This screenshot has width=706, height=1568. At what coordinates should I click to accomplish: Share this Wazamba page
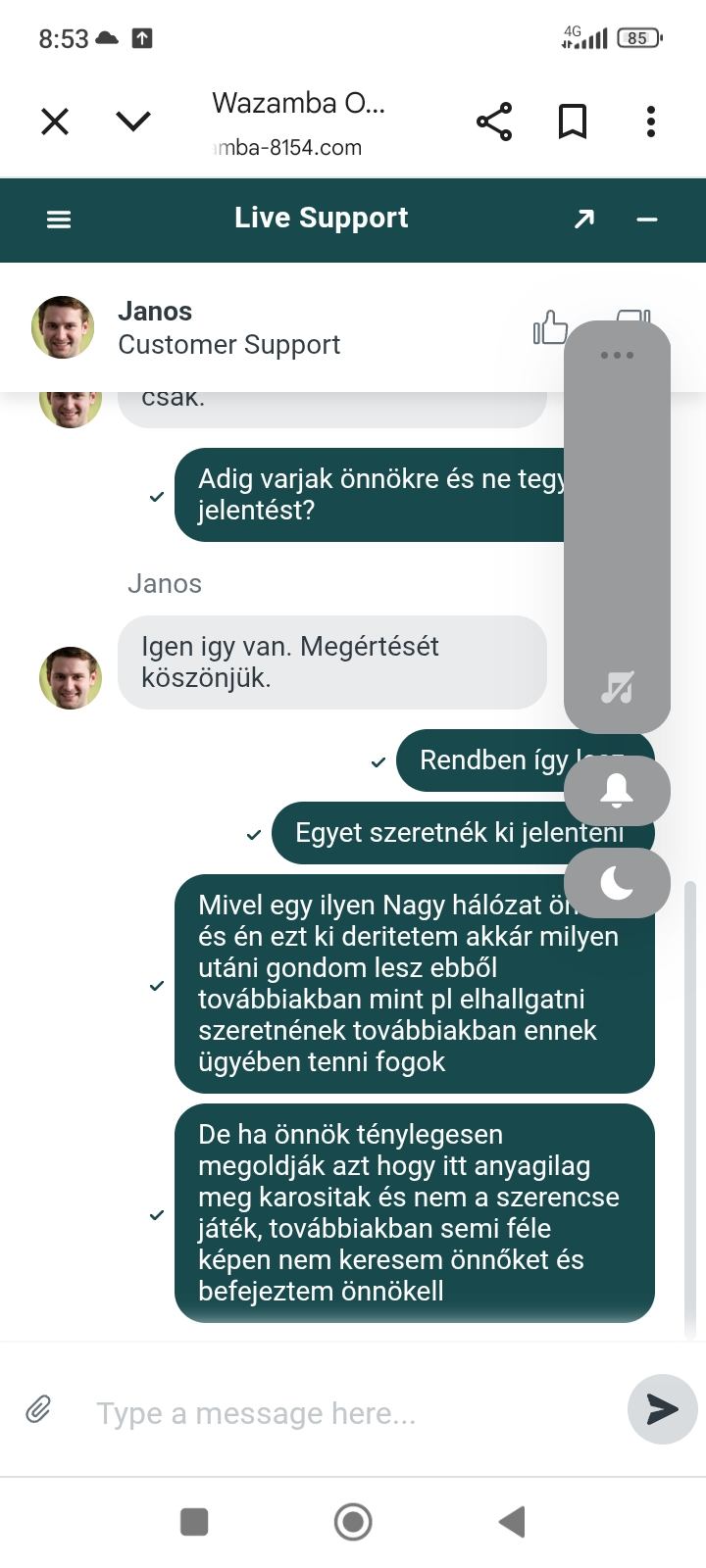pyautogui.click(x=494, y=122)
